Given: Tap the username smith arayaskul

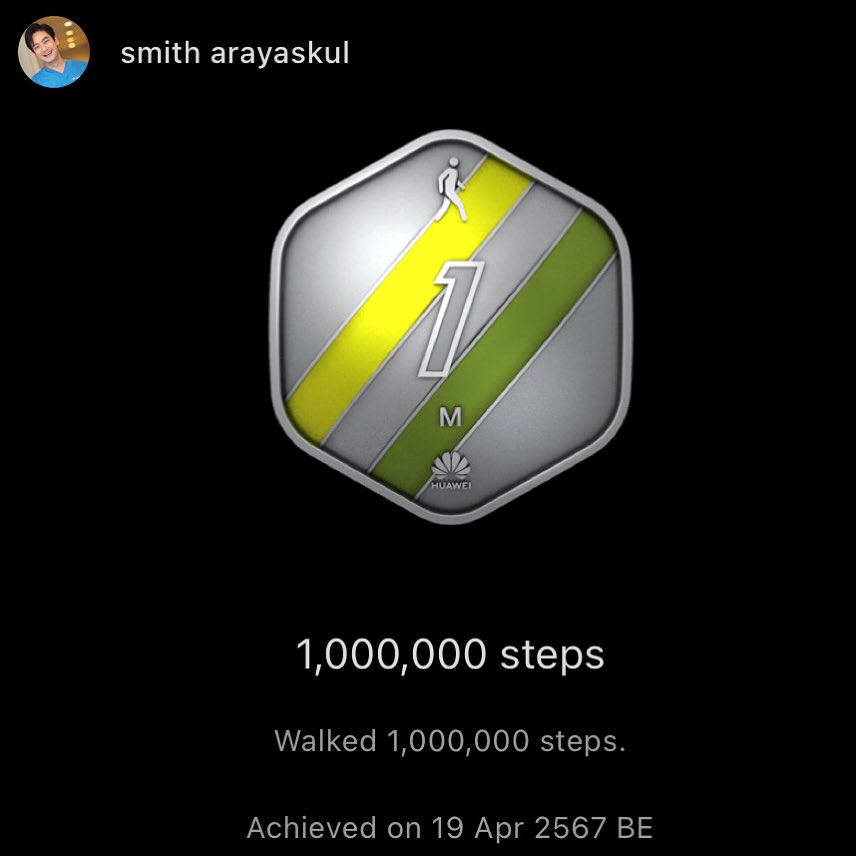Looking at the screenshot, I should click(x=234, y=53).
